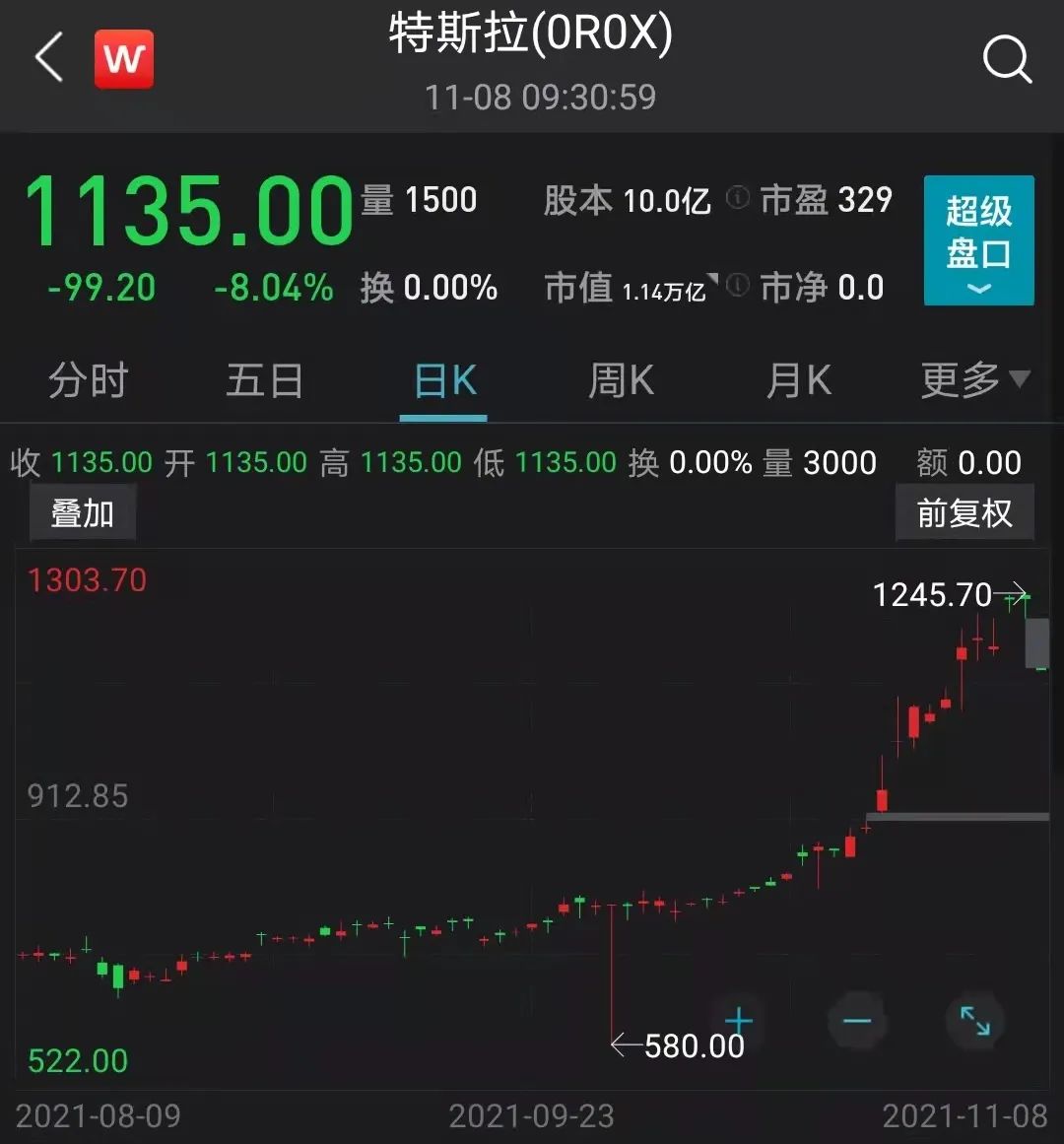
Task: Tap the red W logo icon
Action: (124, 59)
